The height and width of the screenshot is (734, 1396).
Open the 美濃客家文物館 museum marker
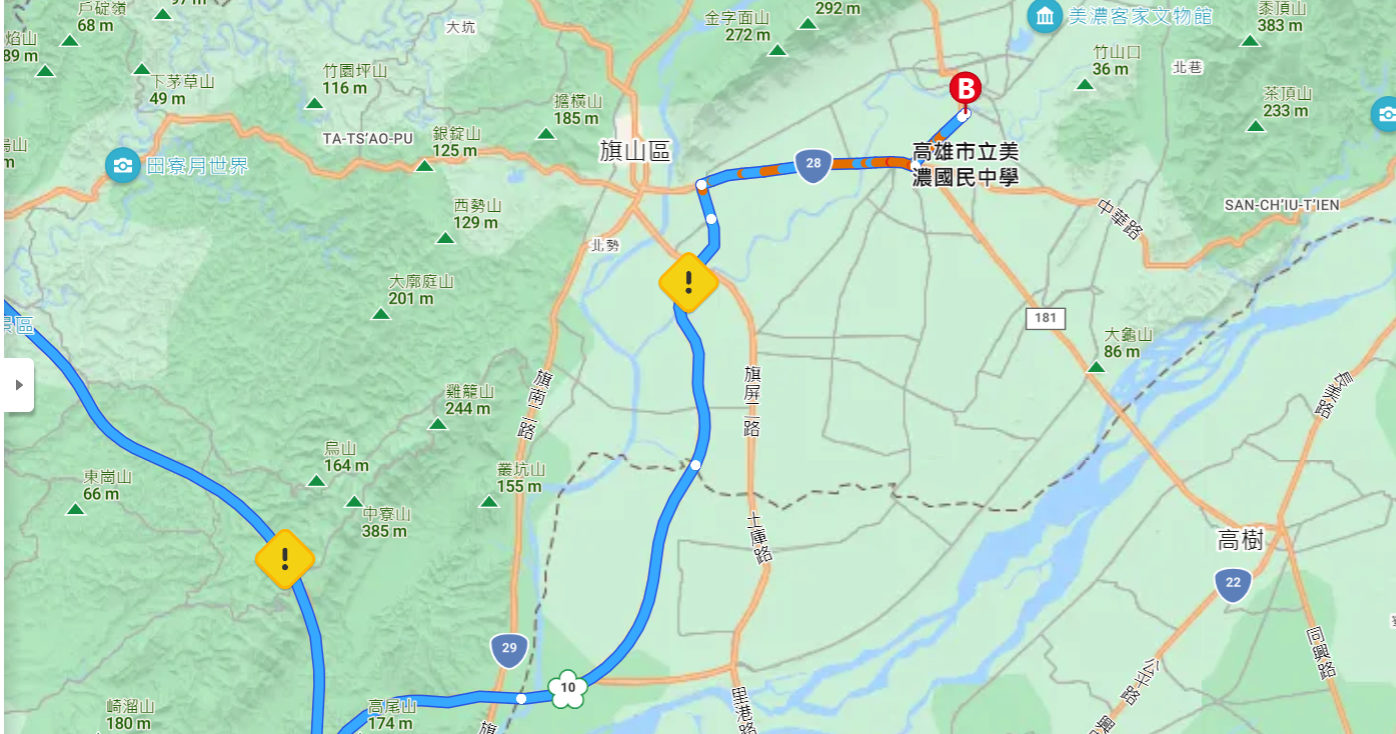pos(1045,16)
